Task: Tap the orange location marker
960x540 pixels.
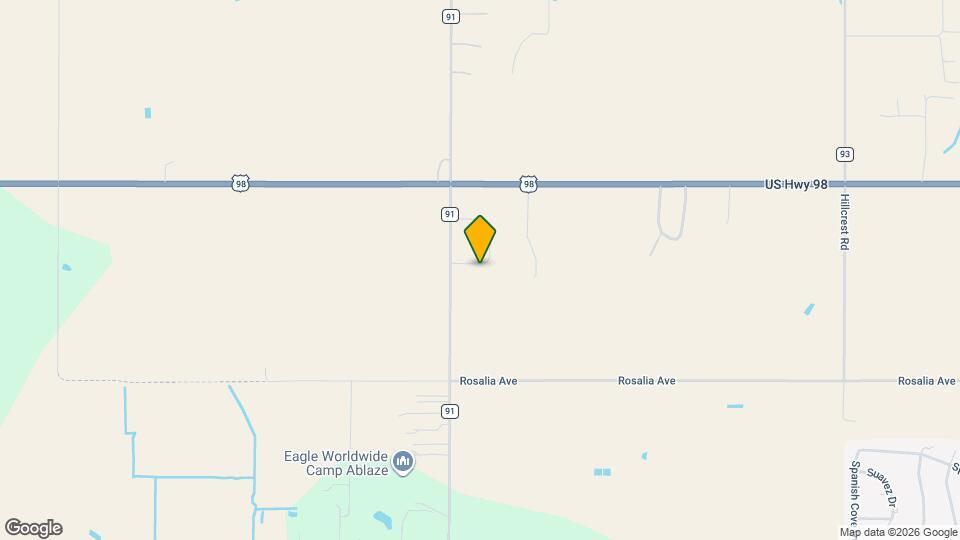Action: point(480,238)
